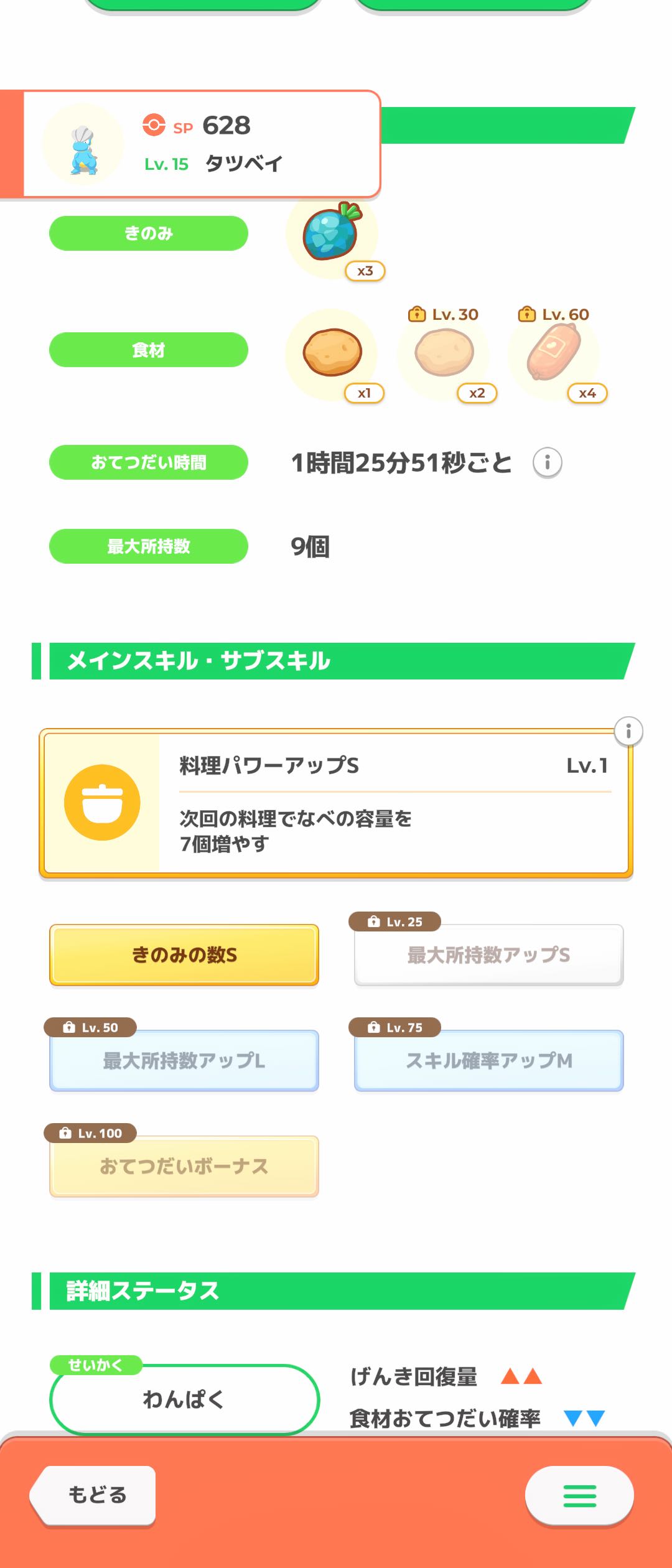View locked 最大所持数アップS sub skill
This screenshot has width=672, height=1568.
[488, 954]
